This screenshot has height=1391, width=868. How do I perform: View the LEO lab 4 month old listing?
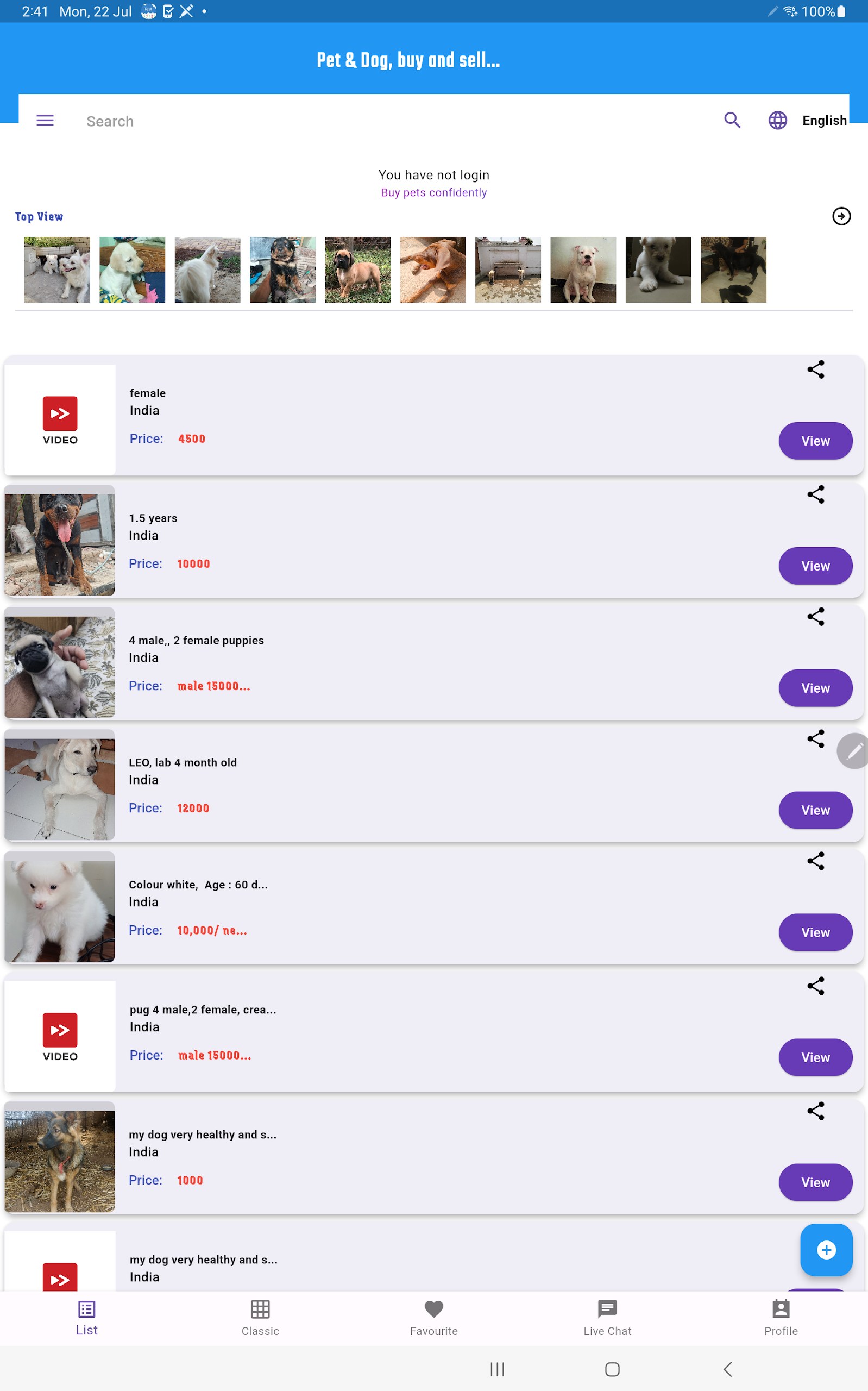tap(815, 810)
